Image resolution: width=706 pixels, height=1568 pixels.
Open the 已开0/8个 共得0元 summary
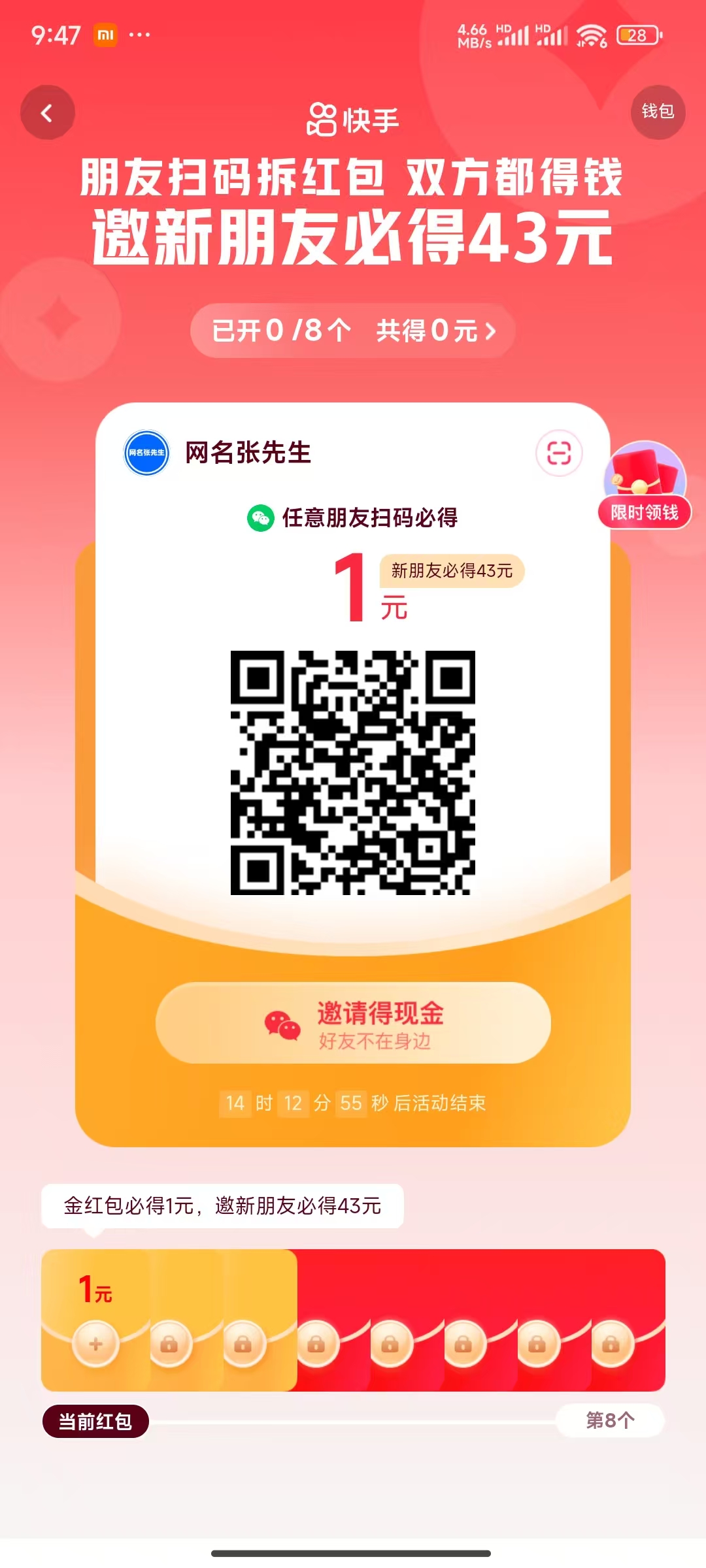tap(353, 331)
